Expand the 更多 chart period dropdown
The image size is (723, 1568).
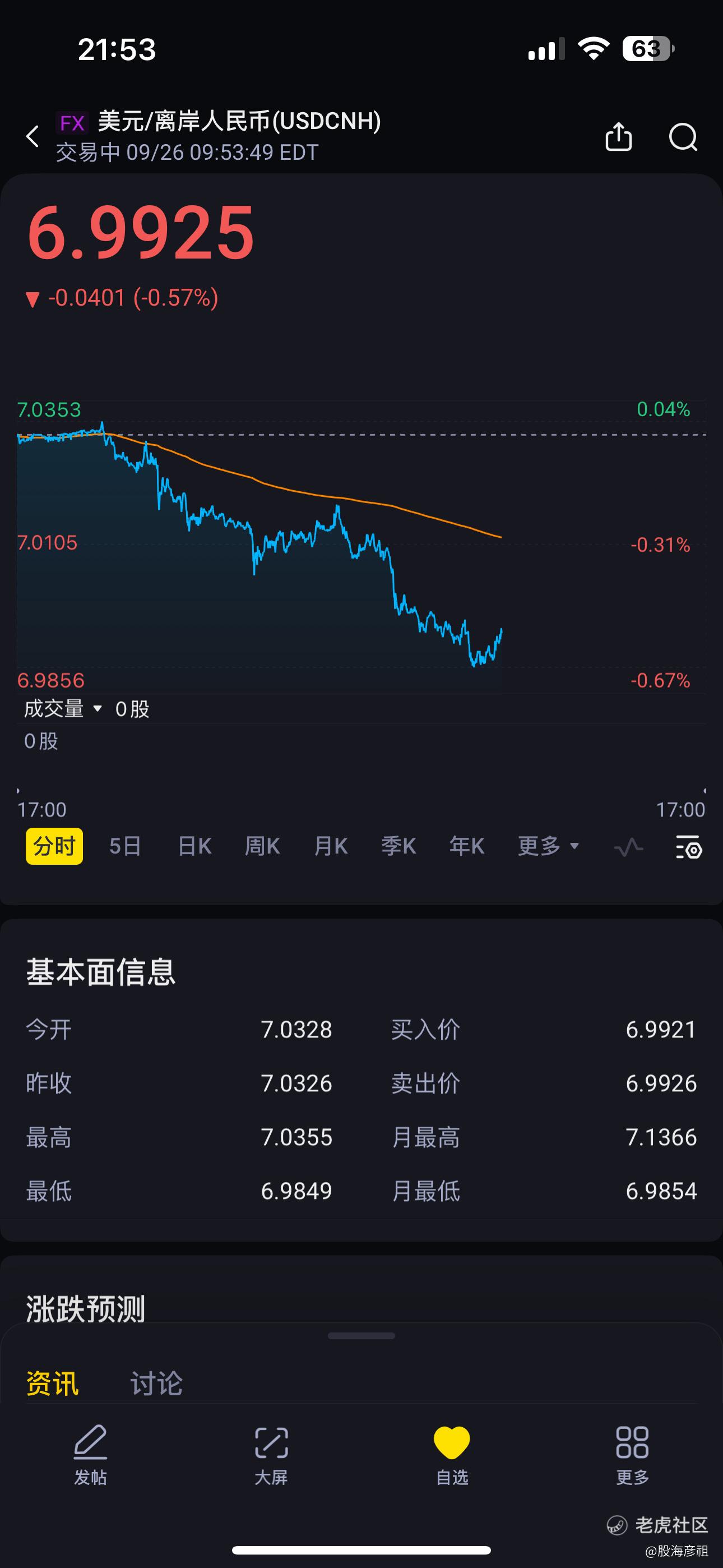(548, 846)
